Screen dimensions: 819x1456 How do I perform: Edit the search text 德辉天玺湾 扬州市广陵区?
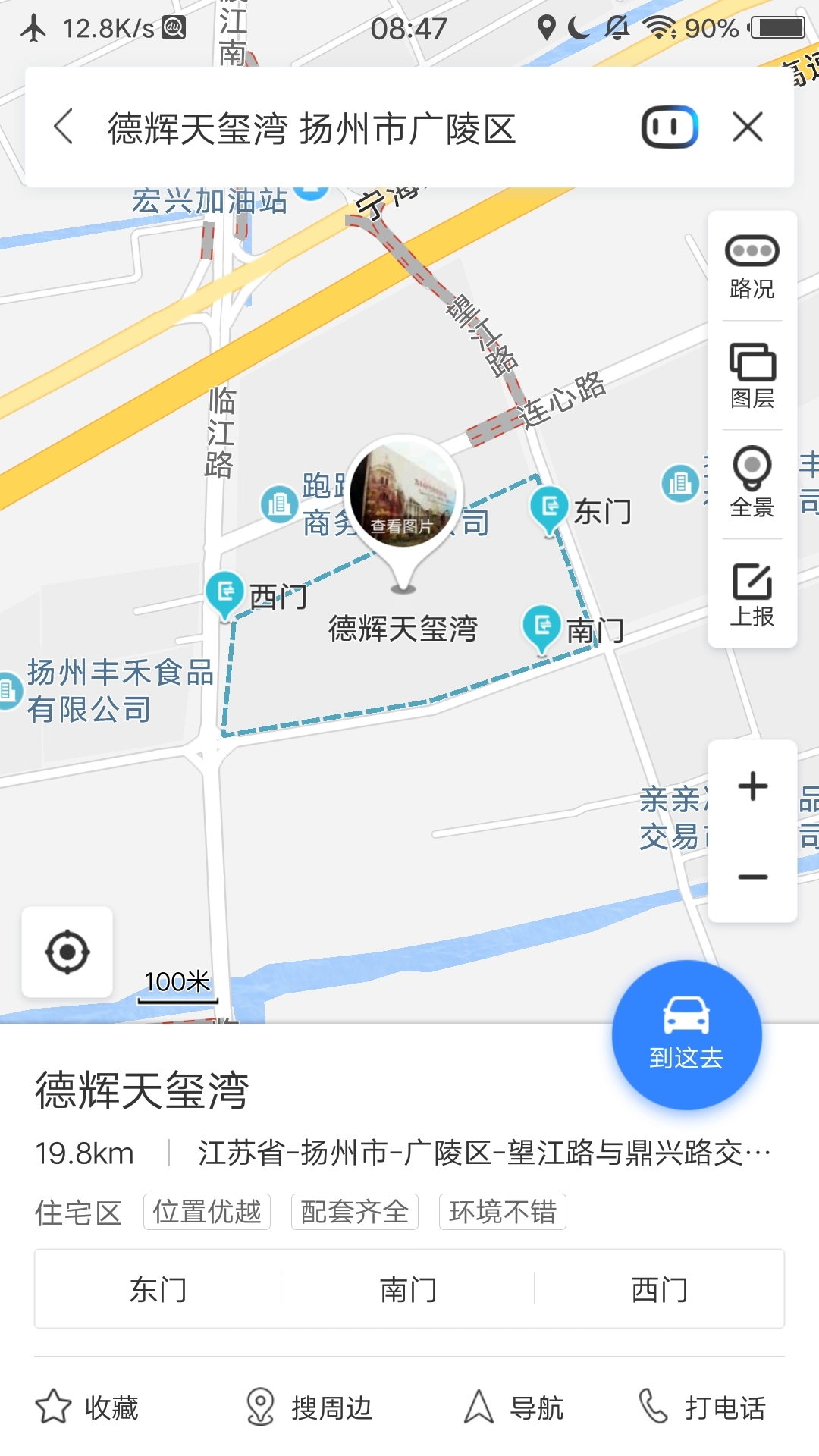312,127
